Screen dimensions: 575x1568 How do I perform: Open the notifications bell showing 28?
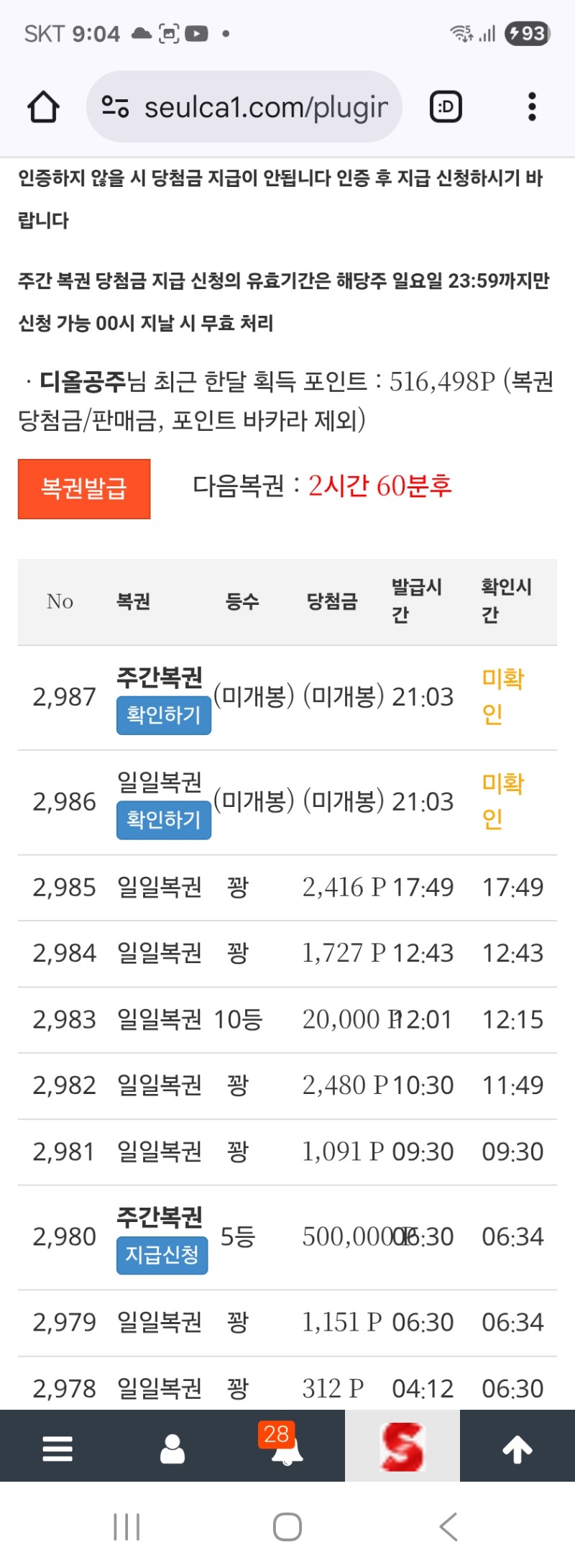pos(287,1448)
